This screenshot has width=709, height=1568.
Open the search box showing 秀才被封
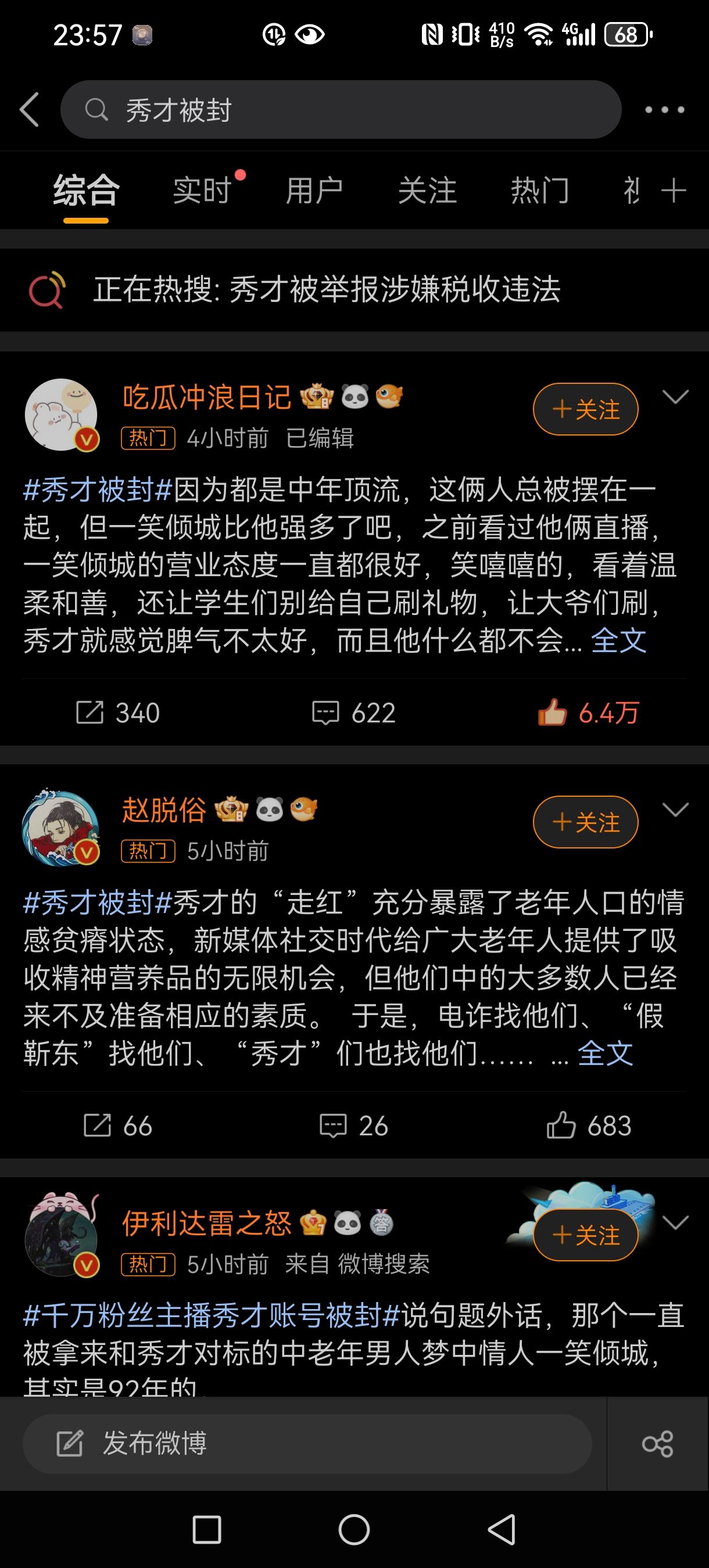pyautogui.click(x=341, y=110)
